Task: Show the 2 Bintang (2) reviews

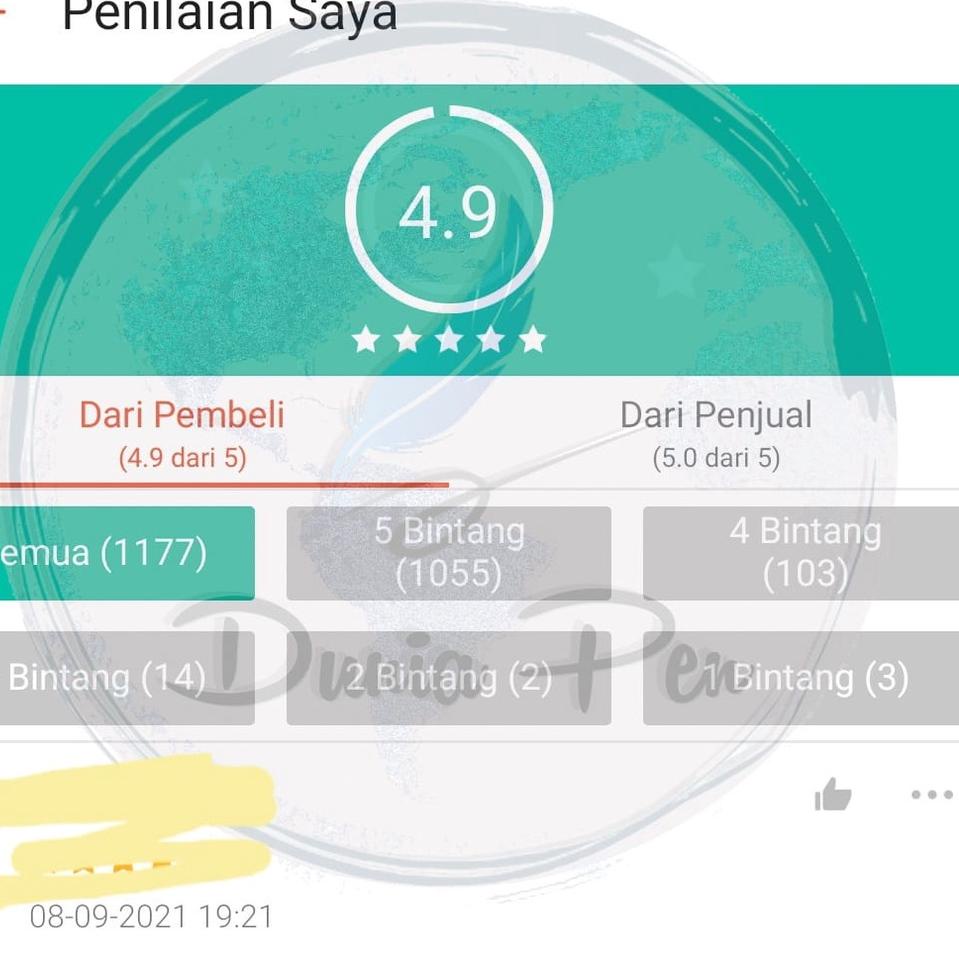Action: pyautogui.click(x=449, y=678)
